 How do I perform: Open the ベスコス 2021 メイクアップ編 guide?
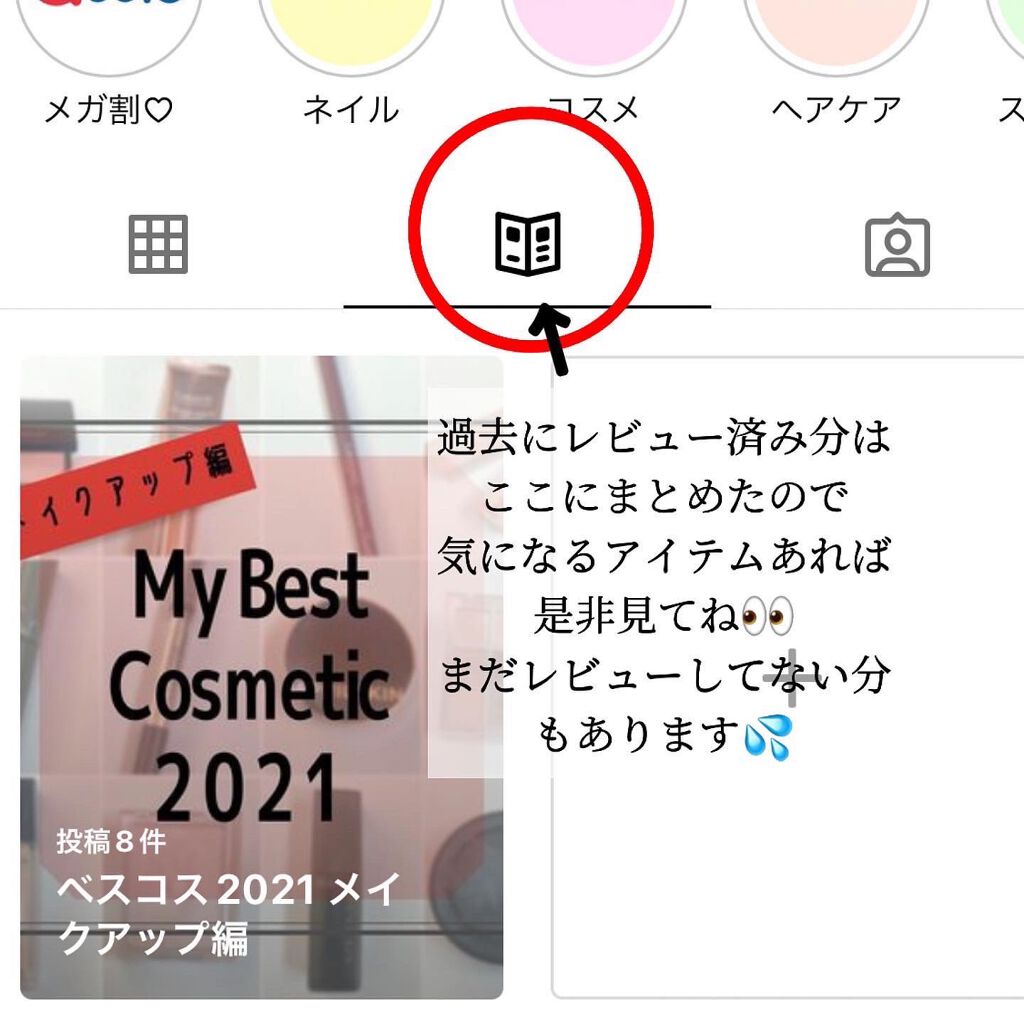pos(261,677)
